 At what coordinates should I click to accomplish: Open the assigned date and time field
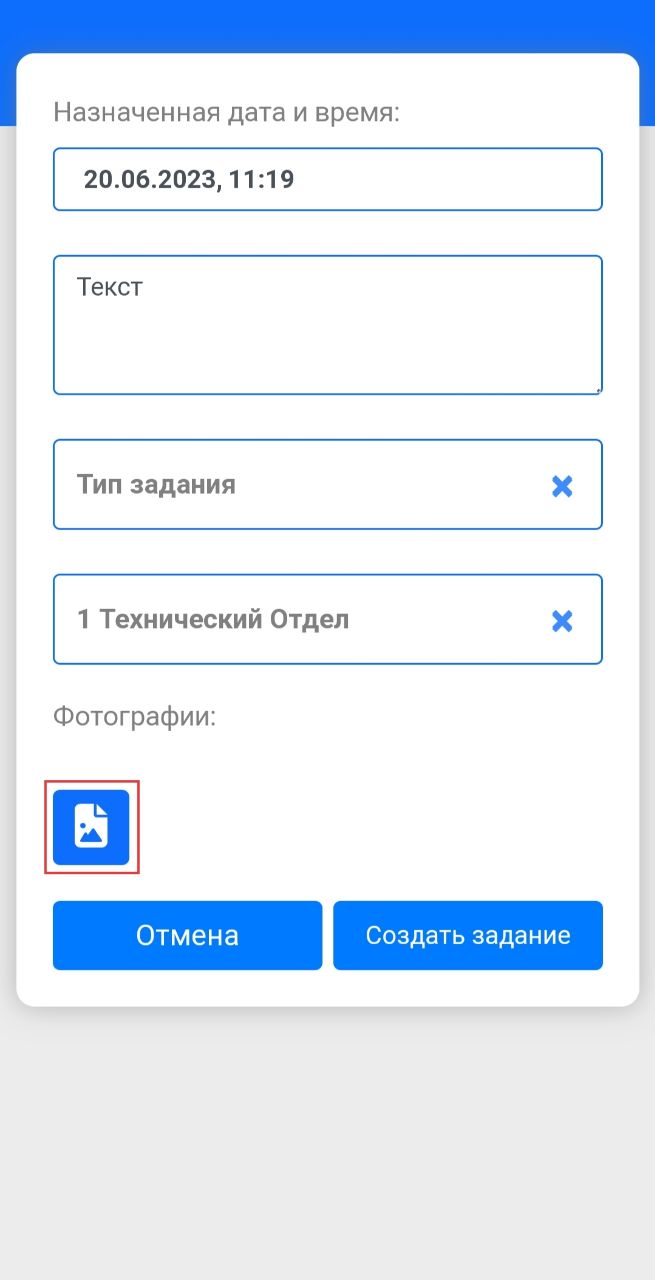(328, 179)
